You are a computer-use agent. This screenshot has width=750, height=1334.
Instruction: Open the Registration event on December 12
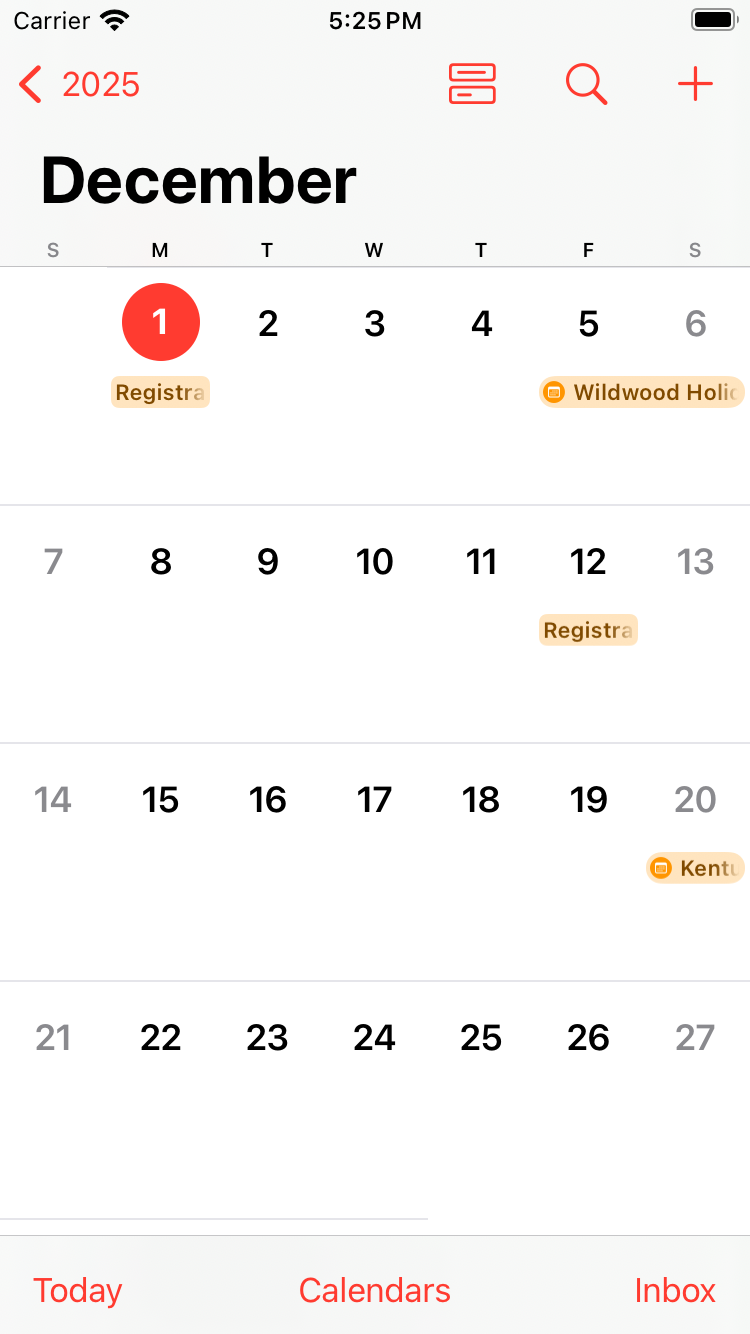click(x=588, y=630)
